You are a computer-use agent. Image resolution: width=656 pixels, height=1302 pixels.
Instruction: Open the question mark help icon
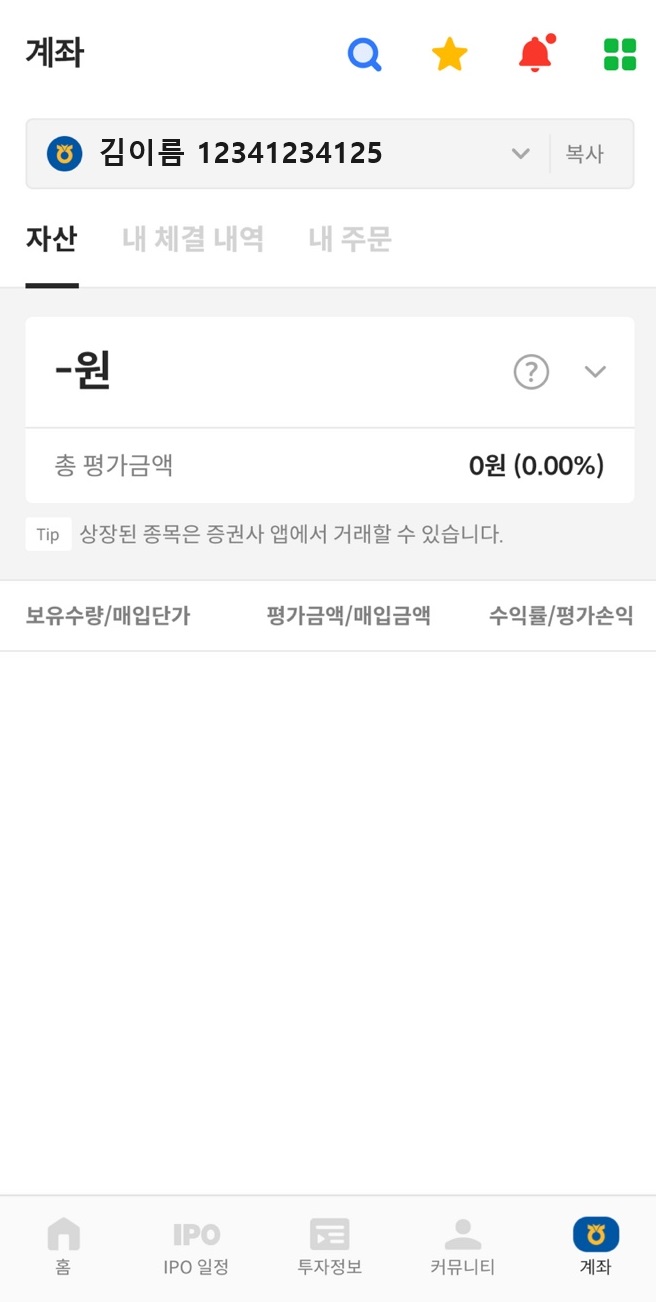[531, 372]
